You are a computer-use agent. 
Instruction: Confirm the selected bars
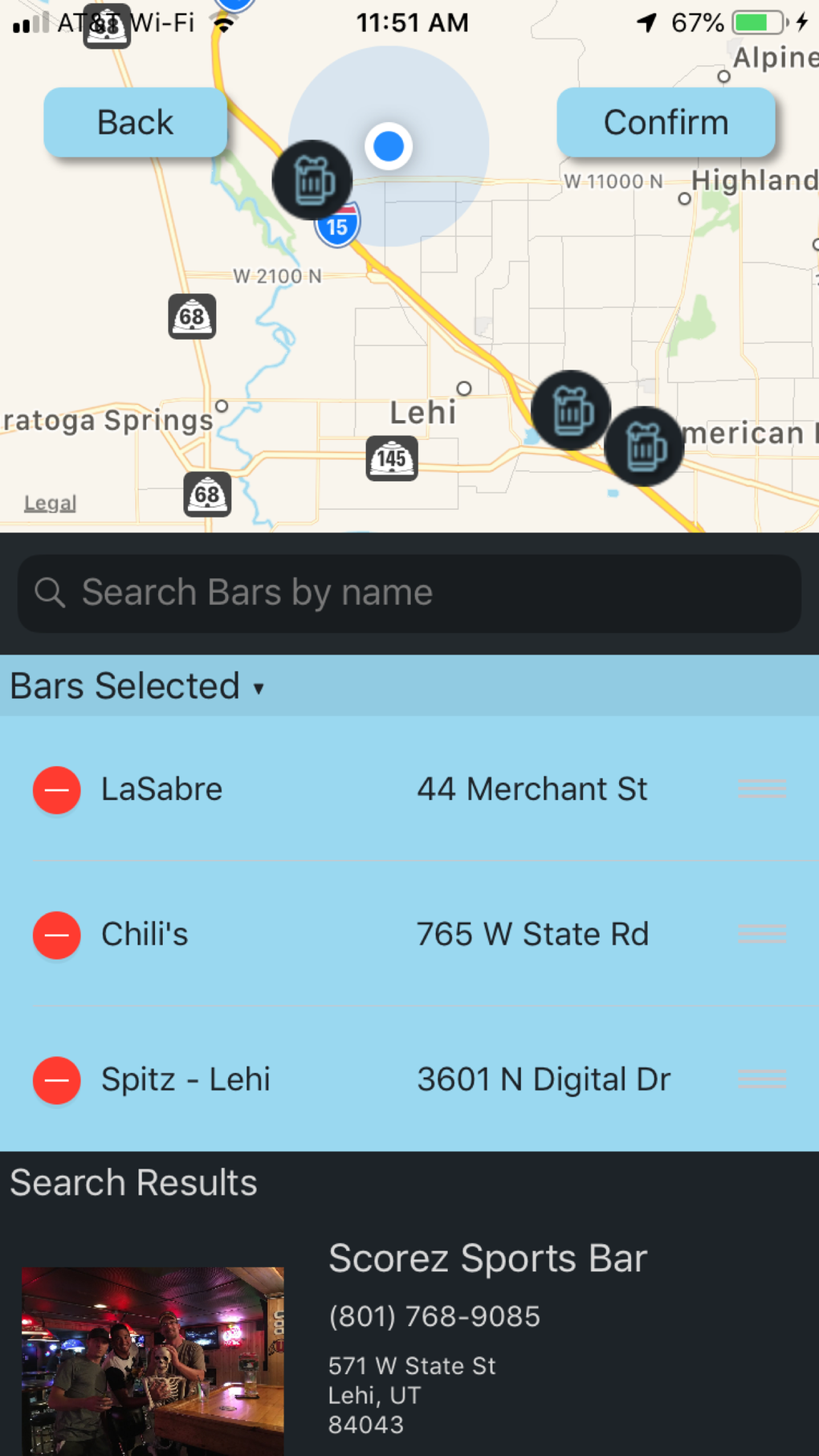(x=666, y=123)
